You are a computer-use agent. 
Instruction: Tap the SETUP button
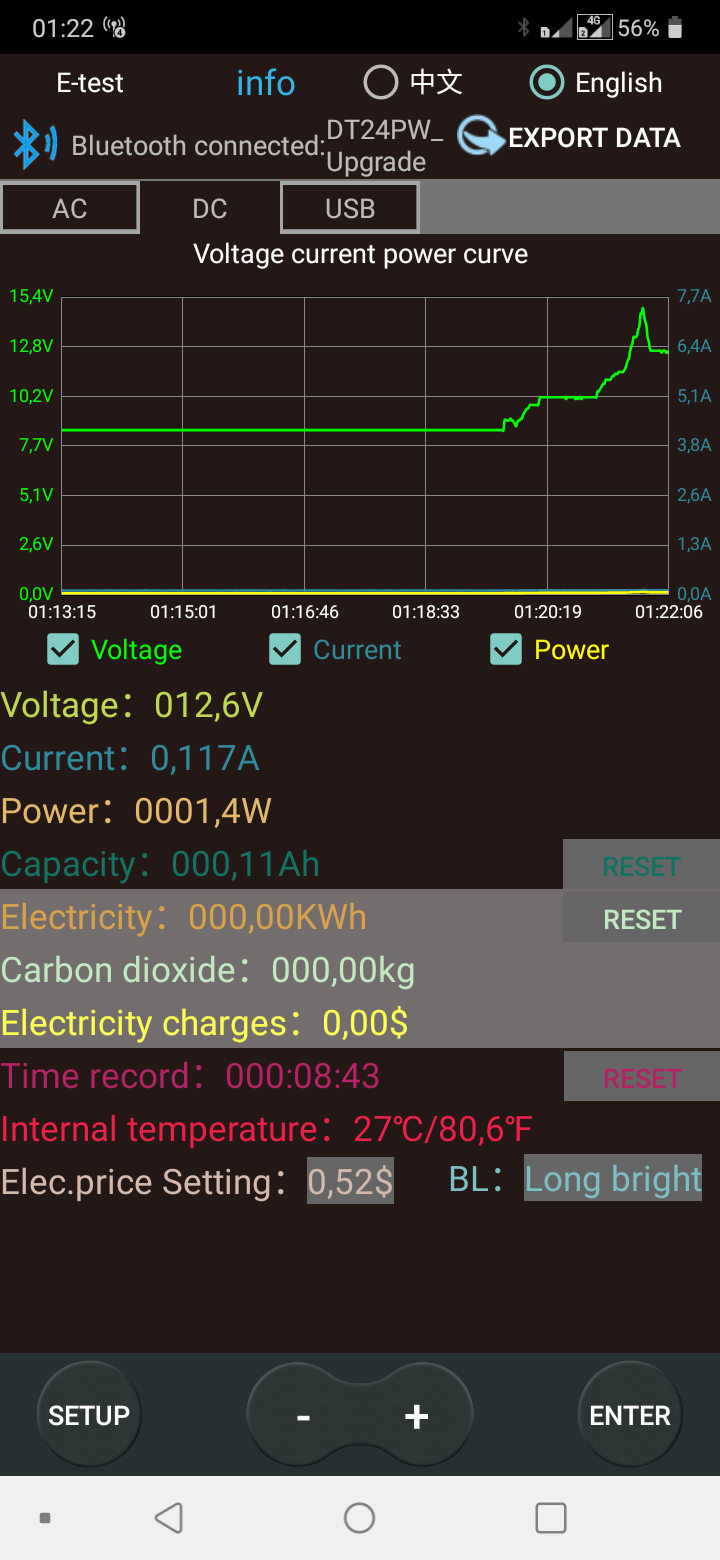[x=89, y=1415]
